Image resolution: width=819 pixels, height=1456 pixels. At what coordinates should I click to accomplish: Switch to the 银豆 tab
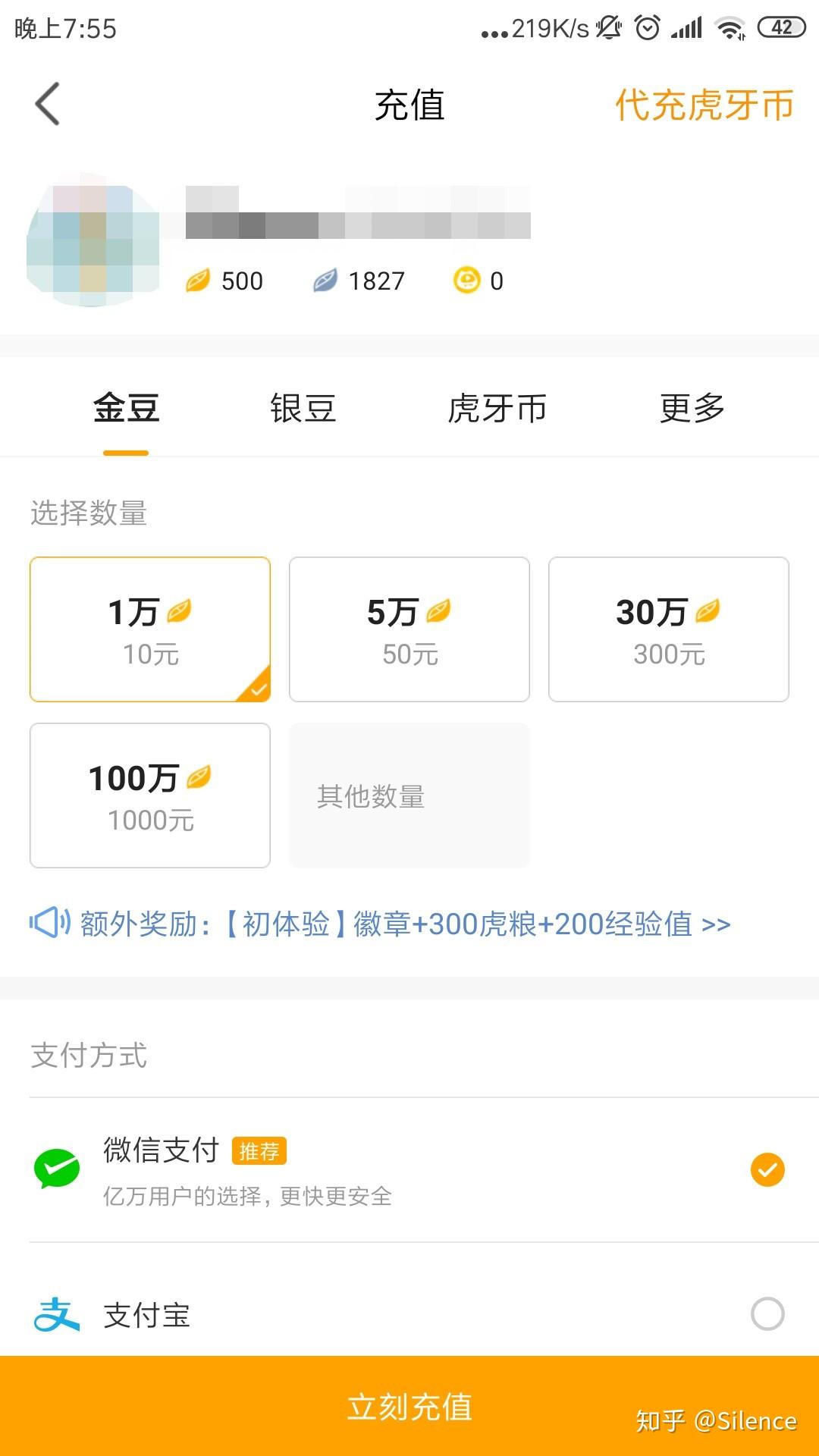(303, 408)
